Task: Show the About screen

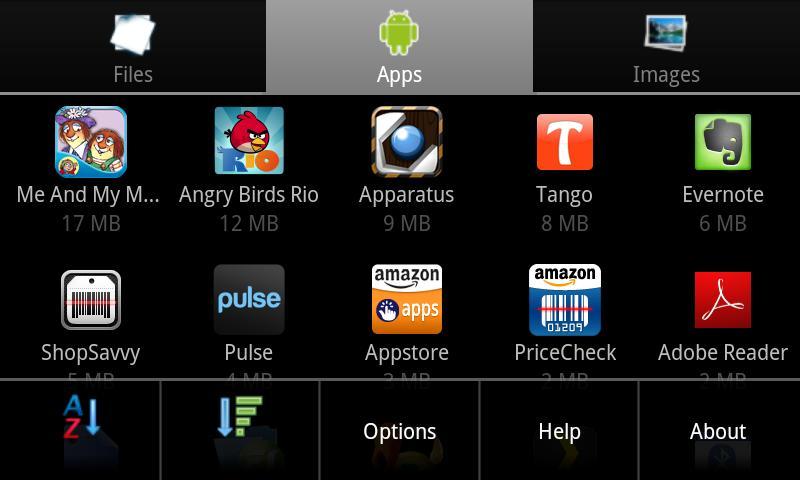Action: click(x=718, y=431)
